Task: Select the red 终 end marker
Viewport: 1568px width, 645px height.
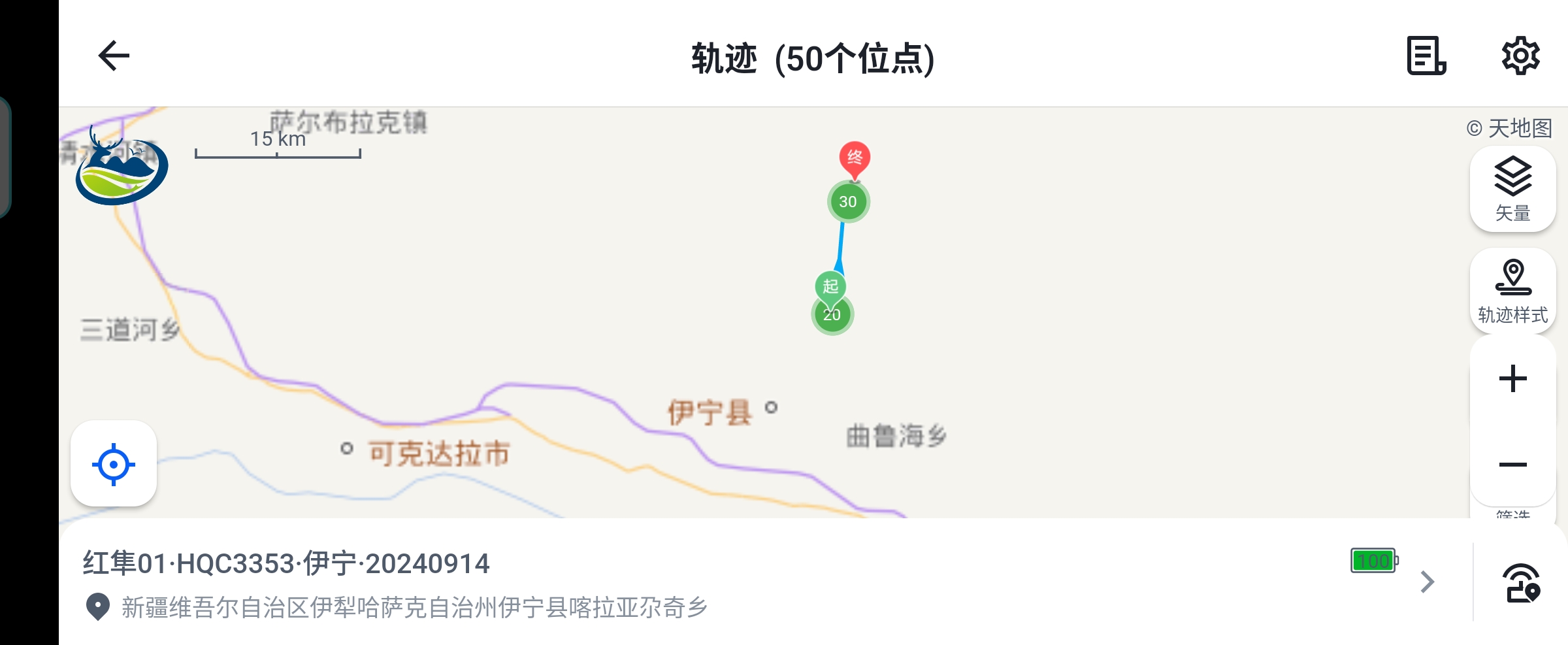Action: 855,157
